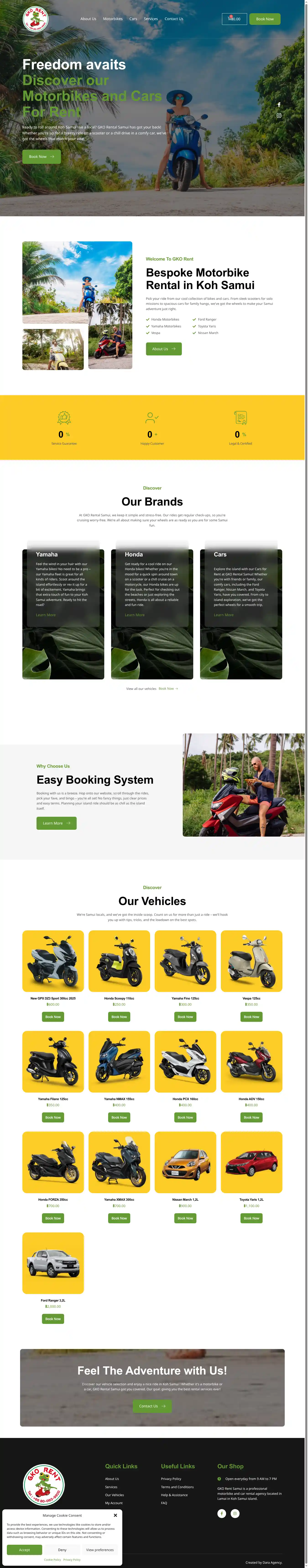308x1568 pixels.
Task: Book the Ford Ranger 3.2L
Action: point(53,1318)
